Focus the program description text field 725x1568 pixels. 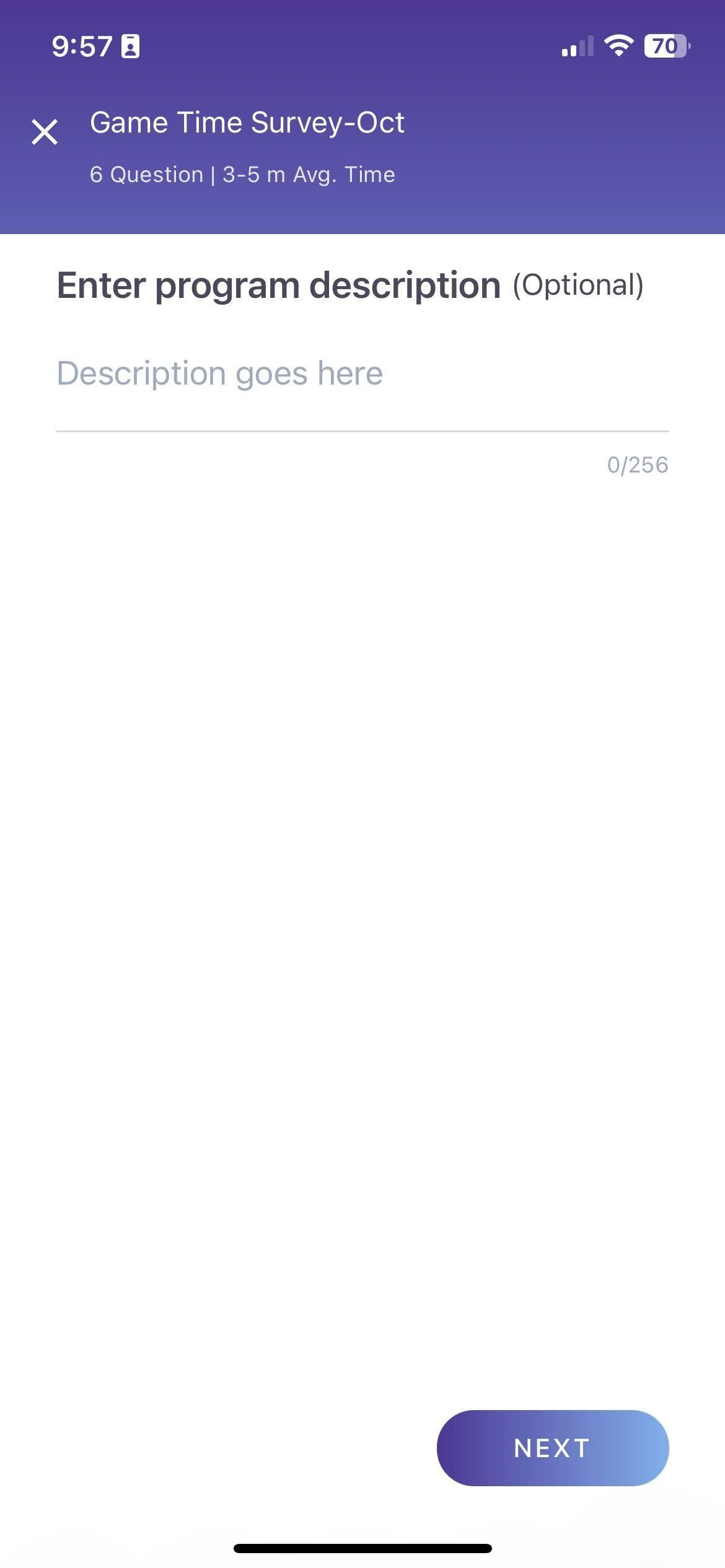[362, 374]
